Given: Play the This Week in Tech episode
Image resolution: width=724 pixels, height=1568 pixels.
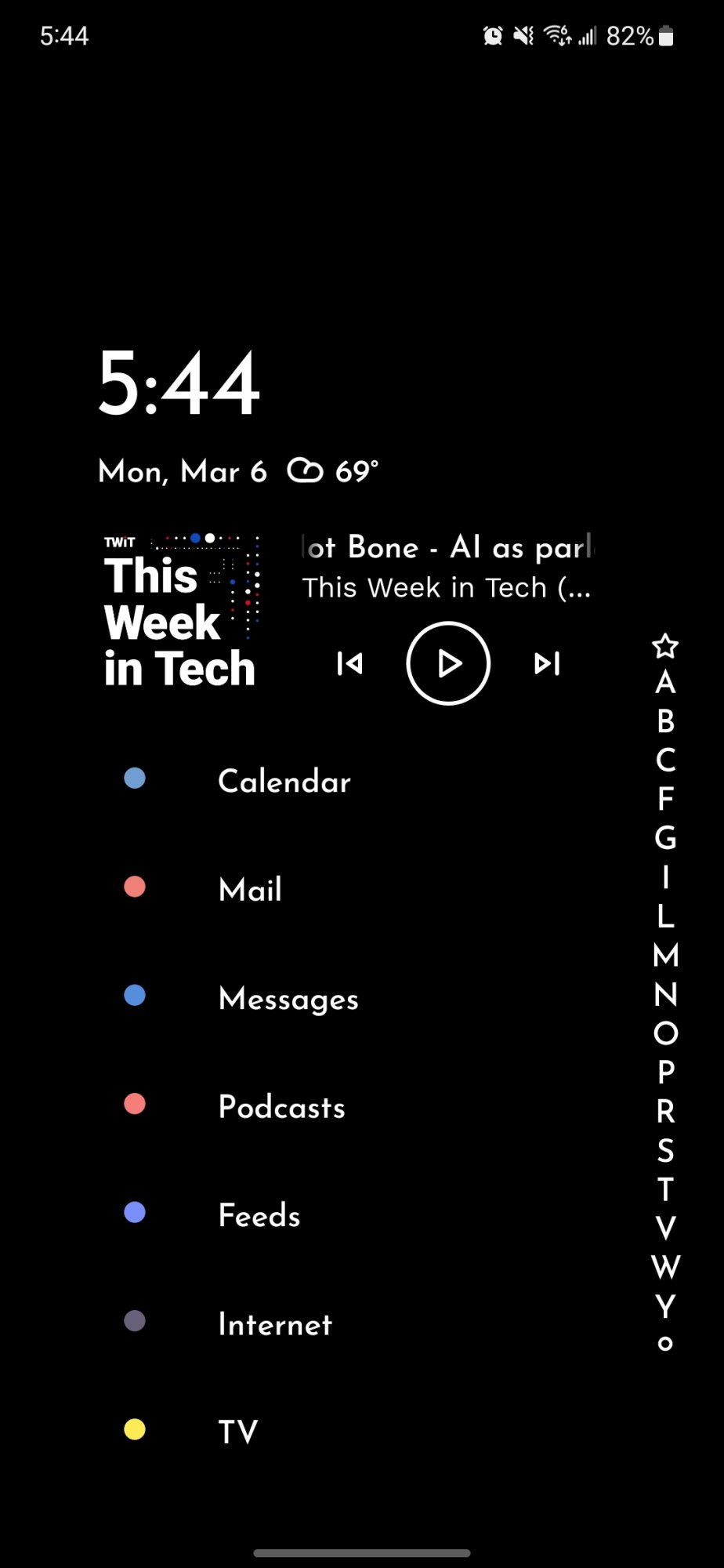Looking at the screenshot, I should [448, 663].
